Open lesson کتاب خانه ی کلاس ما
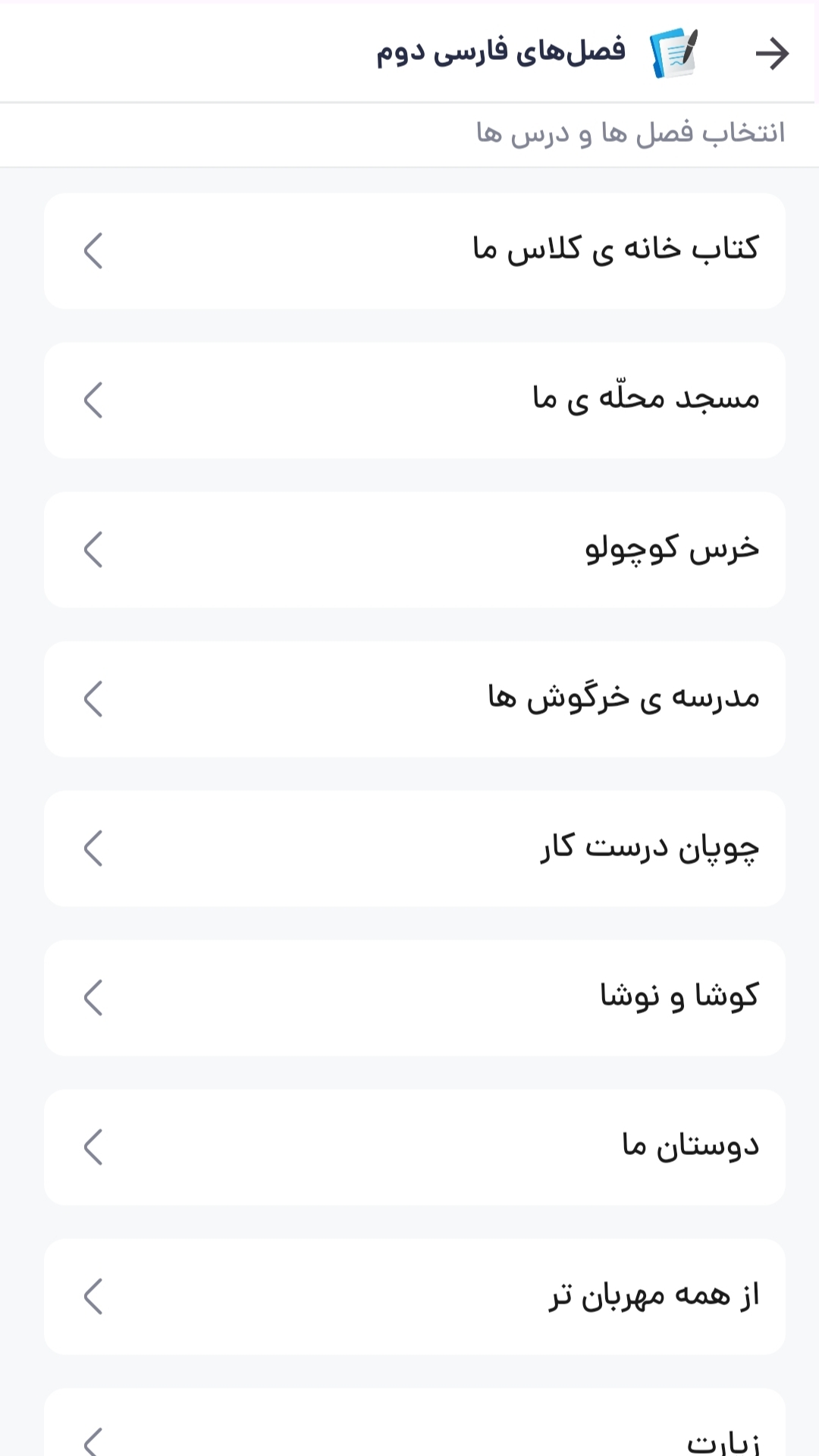The height and width of the screenshot is (1456, 819). coord(414,251)
